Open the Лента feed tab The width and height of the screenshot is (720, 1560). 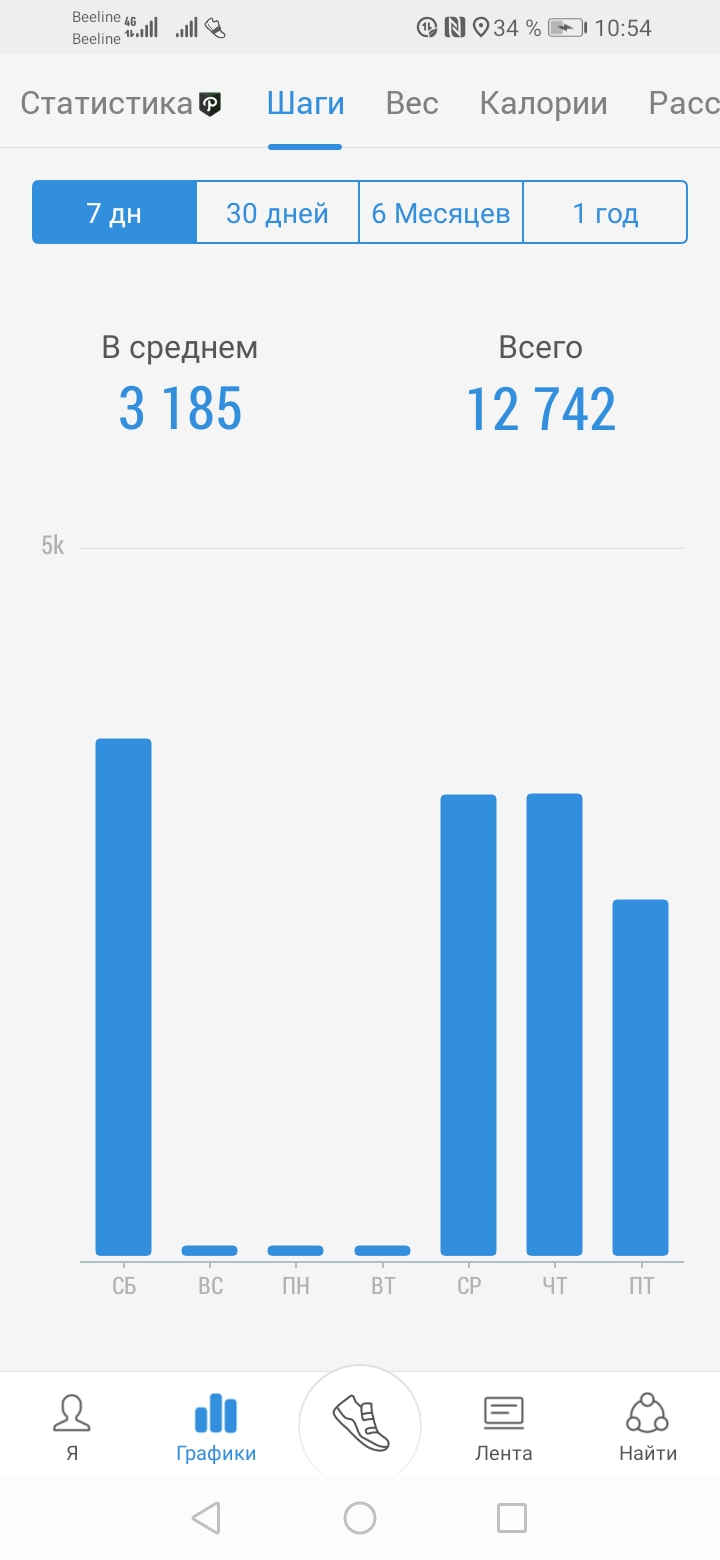pyautogui.click(x=503, y=1427)
